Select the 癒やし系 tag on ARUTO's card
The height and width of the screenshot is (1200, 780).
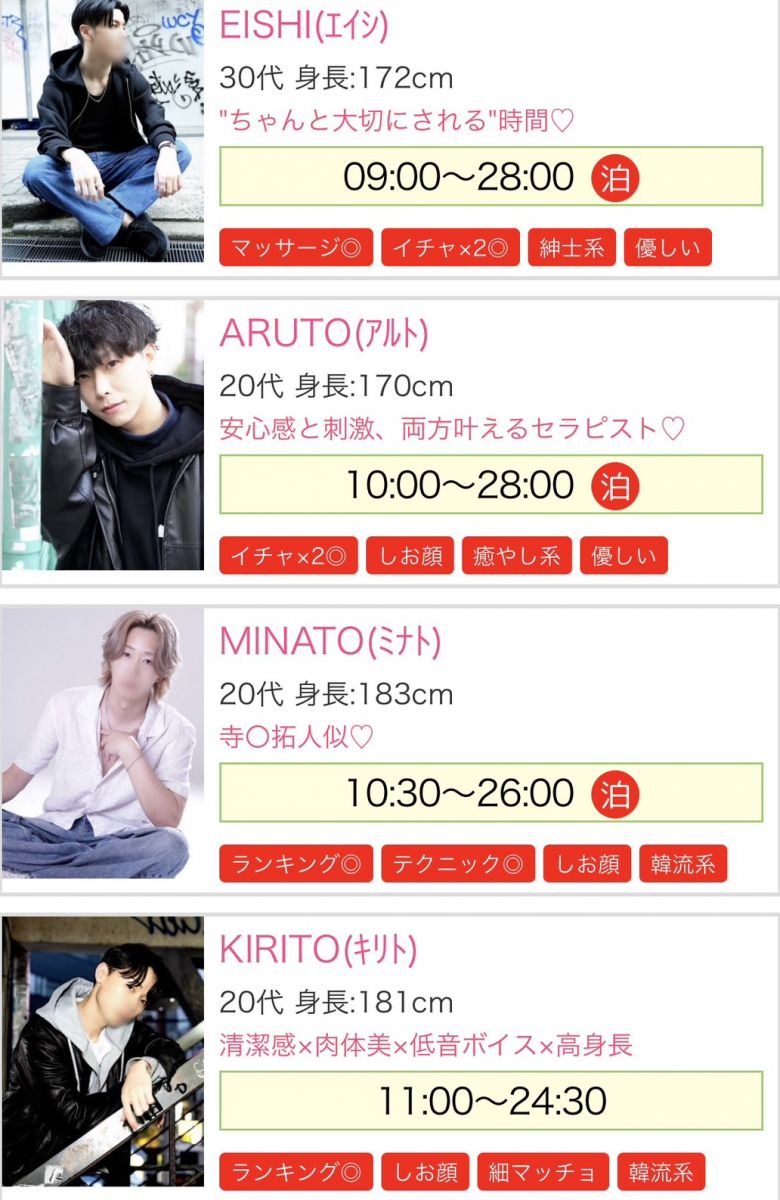coord(517,556)
